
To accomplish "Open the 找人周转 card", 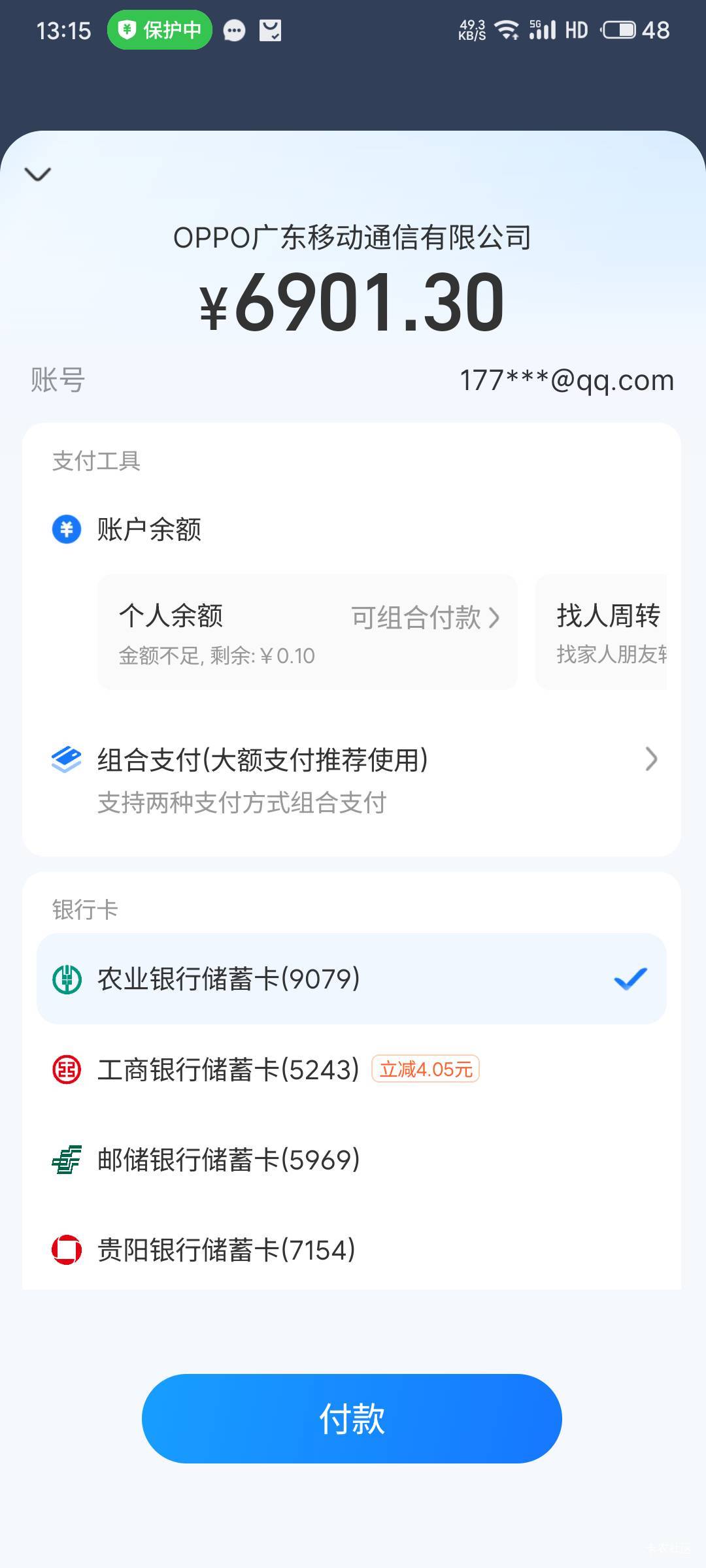I will [x=601, y=632].
